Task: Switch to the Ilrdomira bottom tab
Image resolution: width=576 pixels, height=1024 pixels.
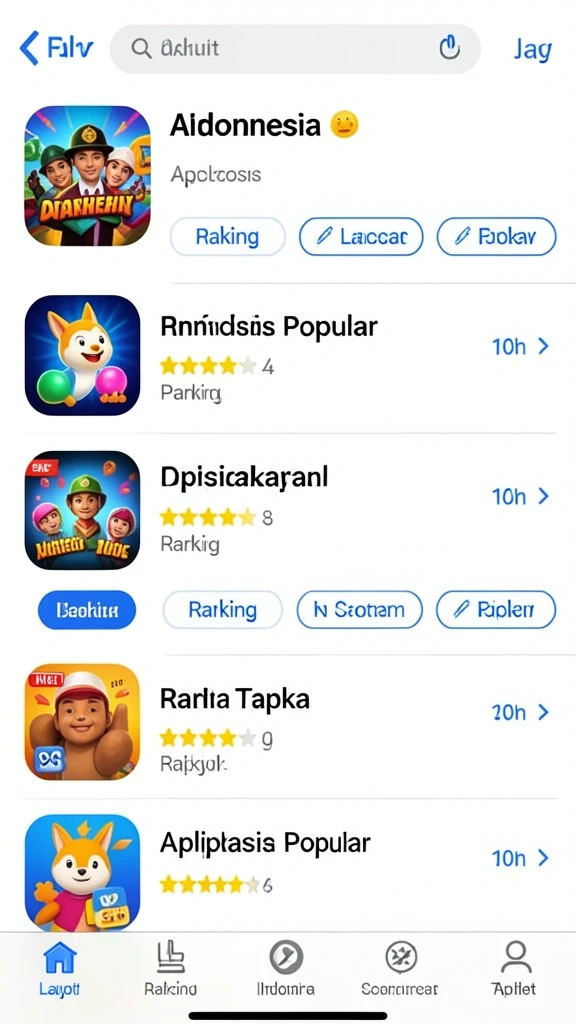Action: (x=285, y=968)
